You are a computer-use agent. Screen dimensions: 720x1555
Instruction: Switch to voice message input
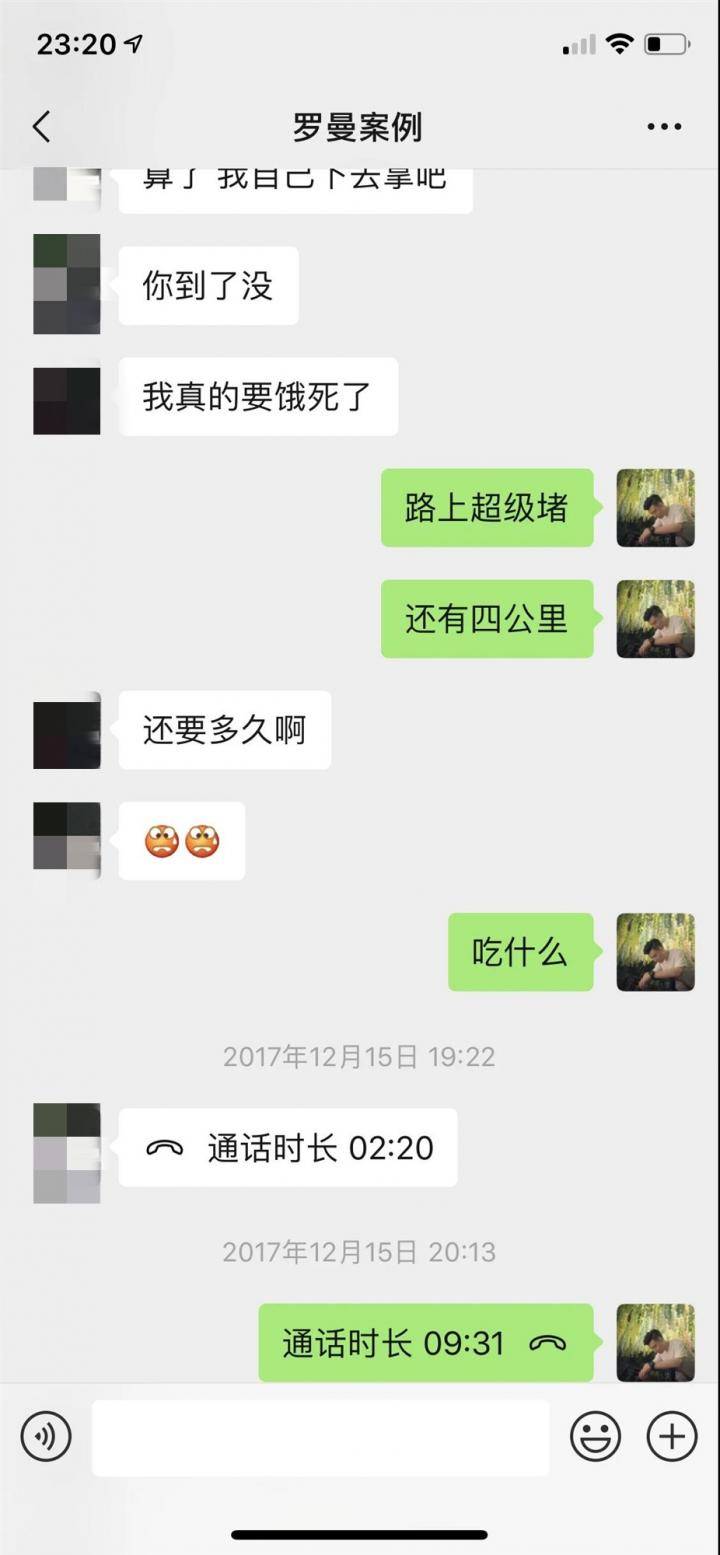pos(46,1437)
